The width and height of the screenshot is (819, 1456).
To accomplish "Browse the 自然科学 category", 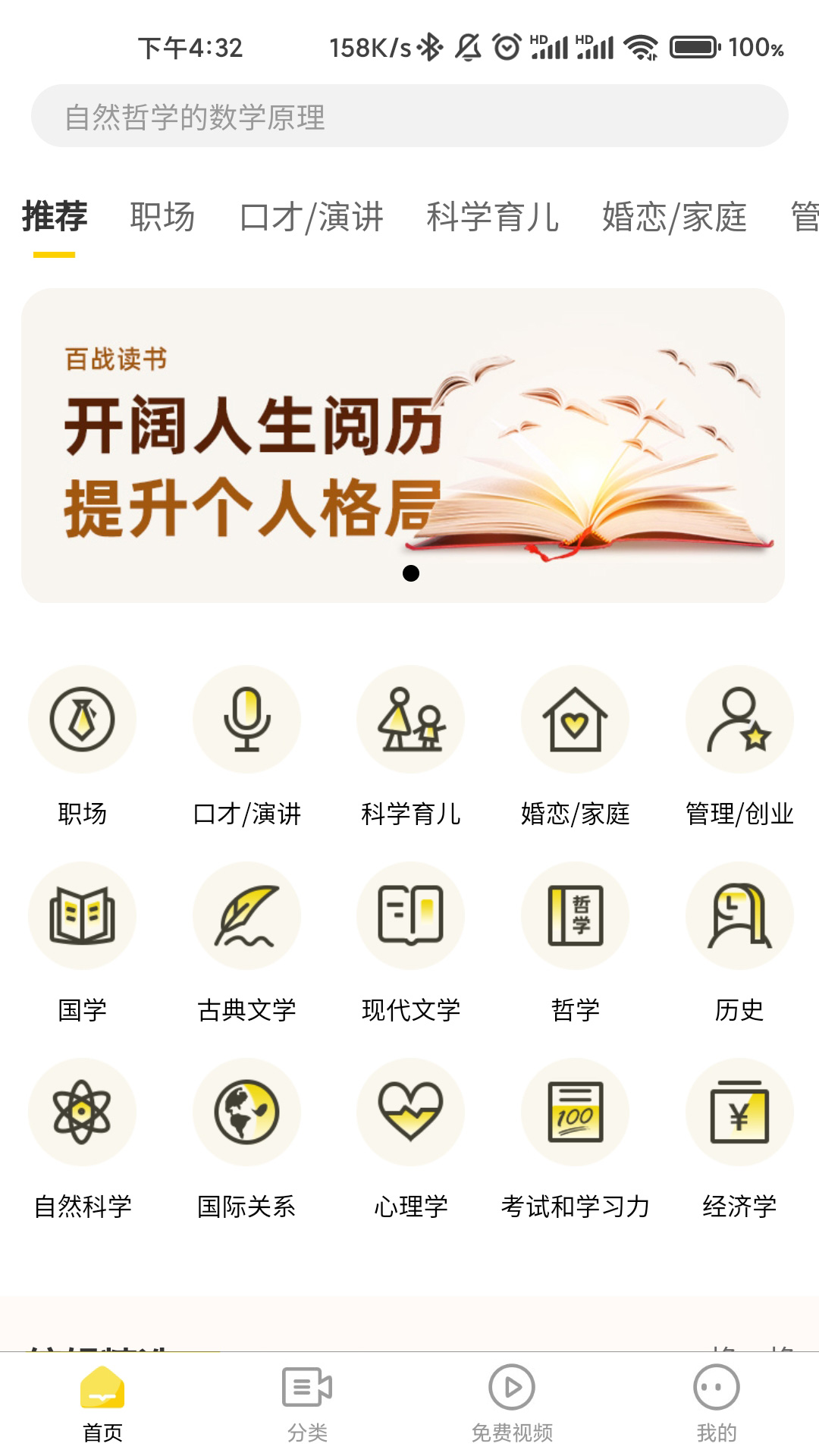I will 82,1112.
